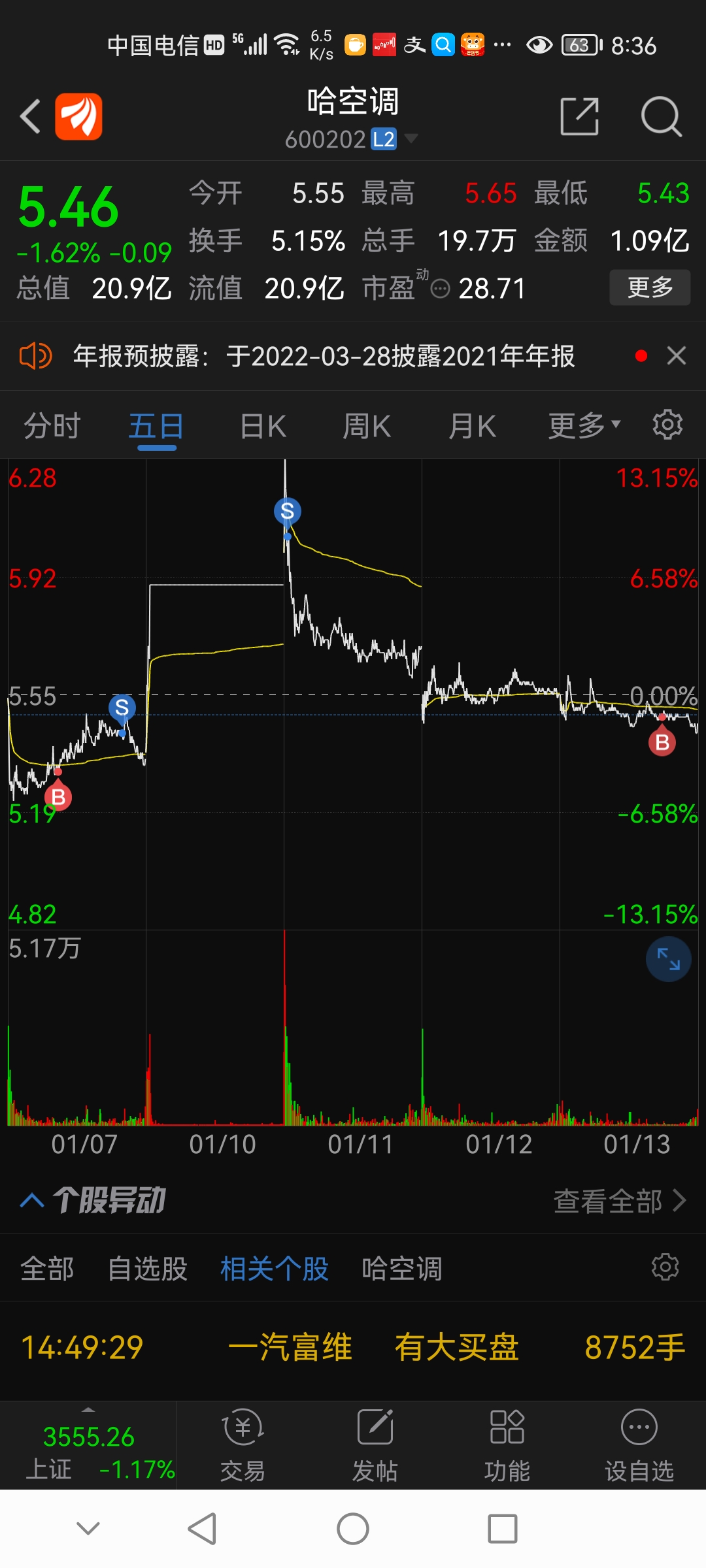706x1568 pixels.
Task: Tap 更多 to show more quote data
Action: point(649,287)
